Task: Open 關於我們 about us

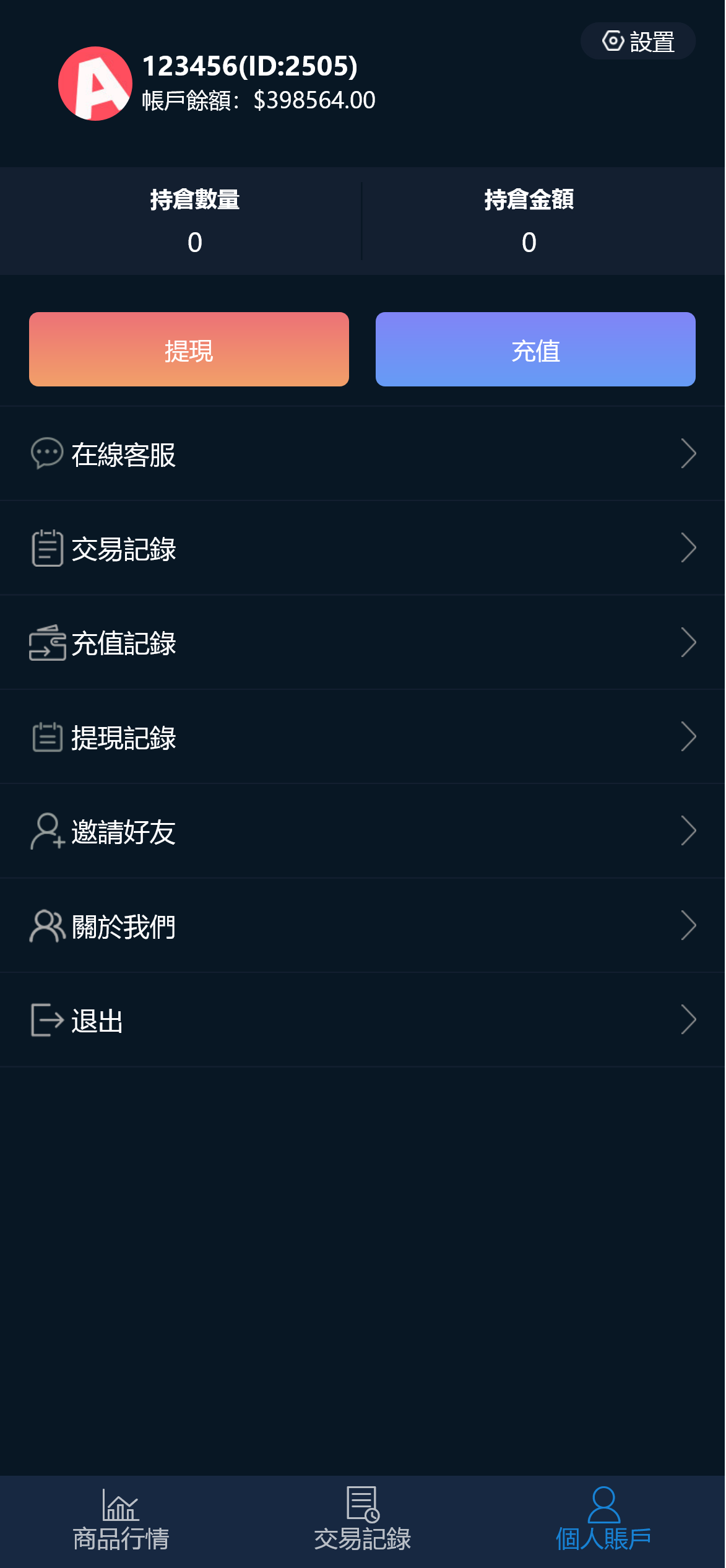Action: 363,926
